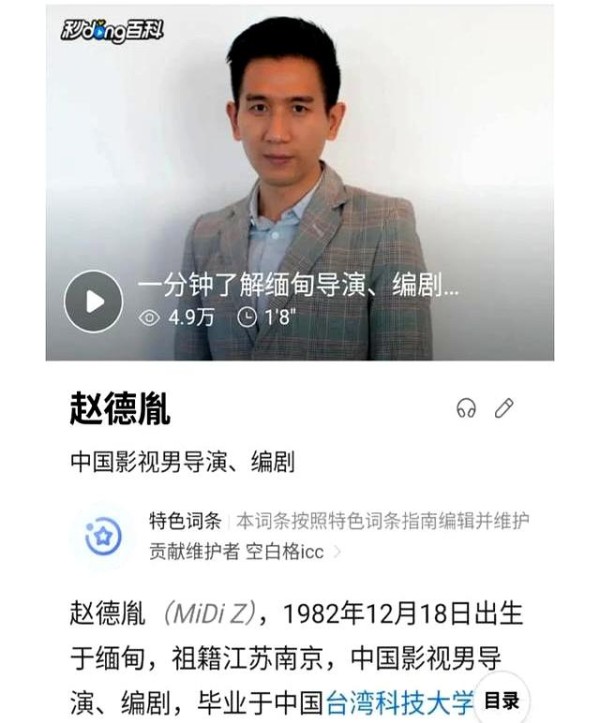600x723 pixels.
Task: Edit this entry with the pencil icon
Action: tap(505, 408)
